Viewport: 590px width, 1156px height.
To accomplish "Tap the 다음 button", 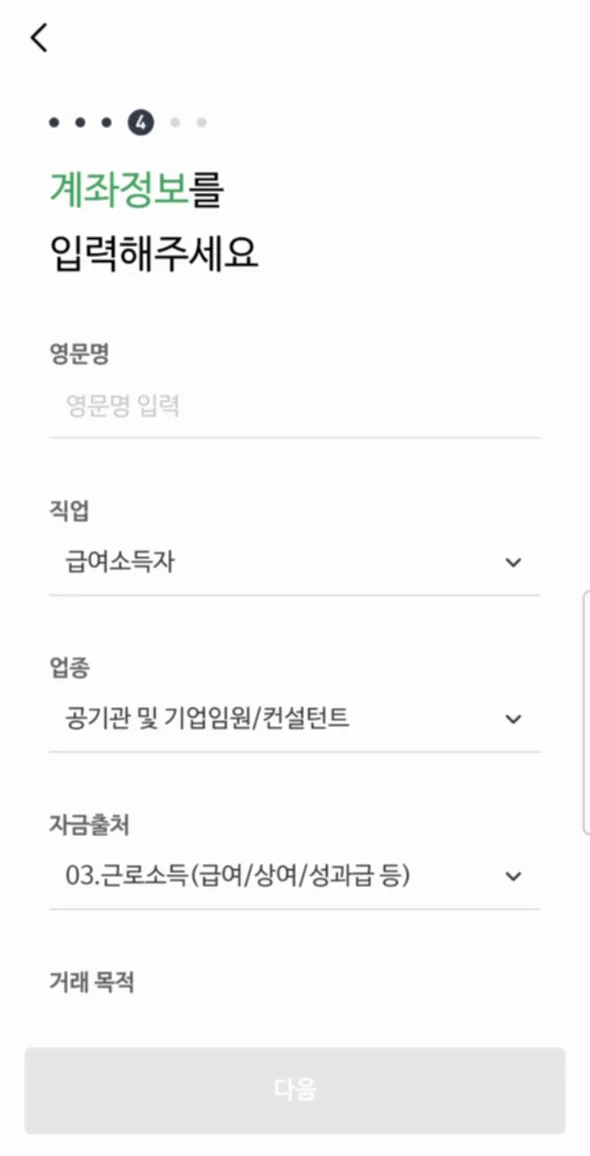I will click(x=295, y=1090).
